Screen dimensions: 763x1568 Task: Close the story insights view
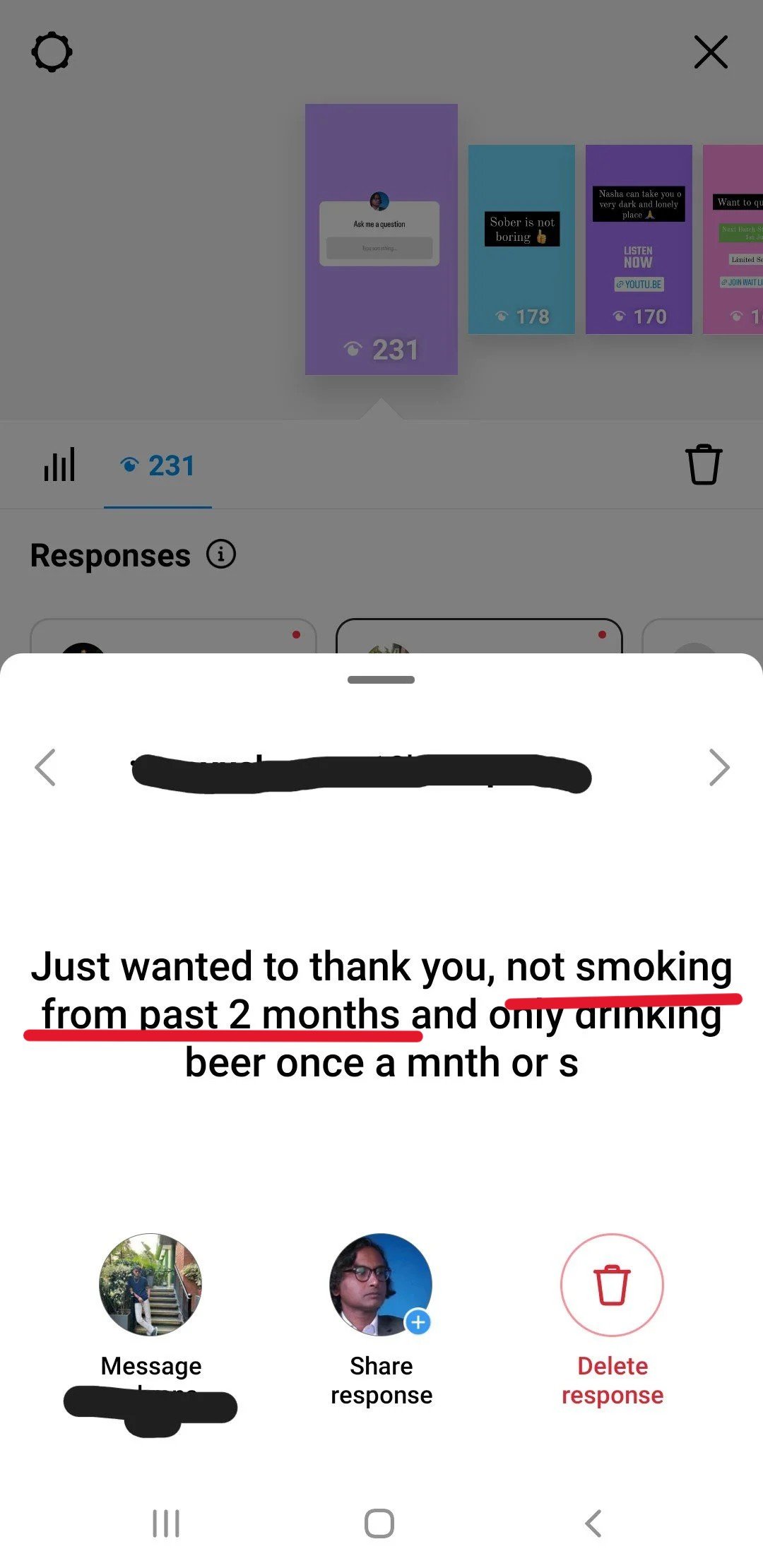point(710,52)
